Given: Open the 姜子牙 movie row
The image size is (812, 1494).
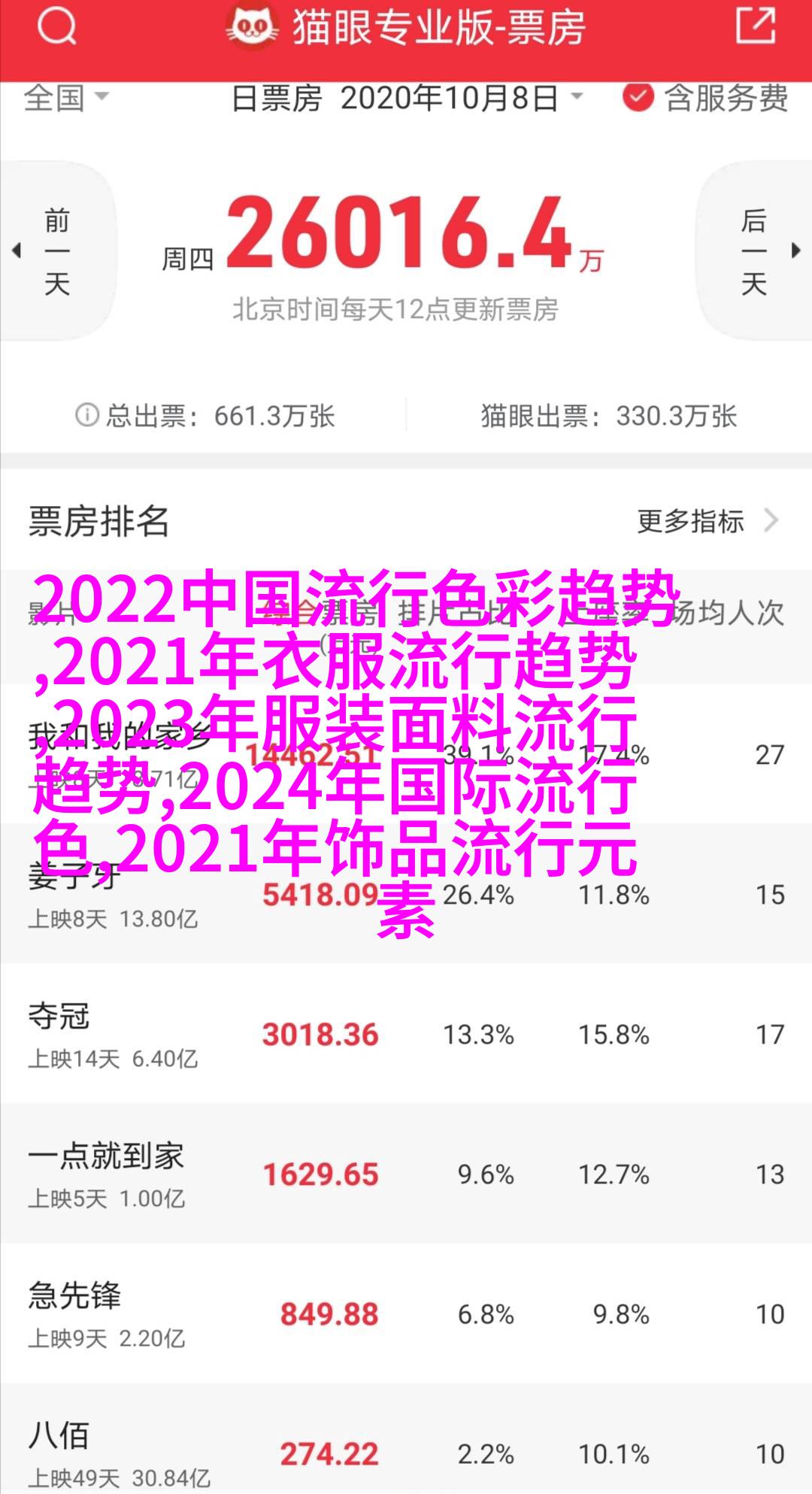Looking at the screenshot, I should (x=406, y=893).
